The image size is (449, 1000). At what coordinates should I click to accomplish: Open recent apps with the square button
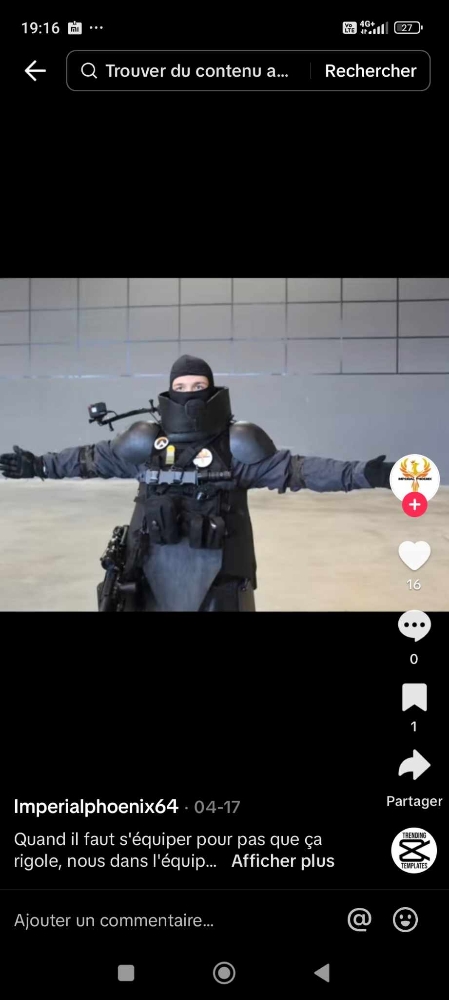point(126,973)
